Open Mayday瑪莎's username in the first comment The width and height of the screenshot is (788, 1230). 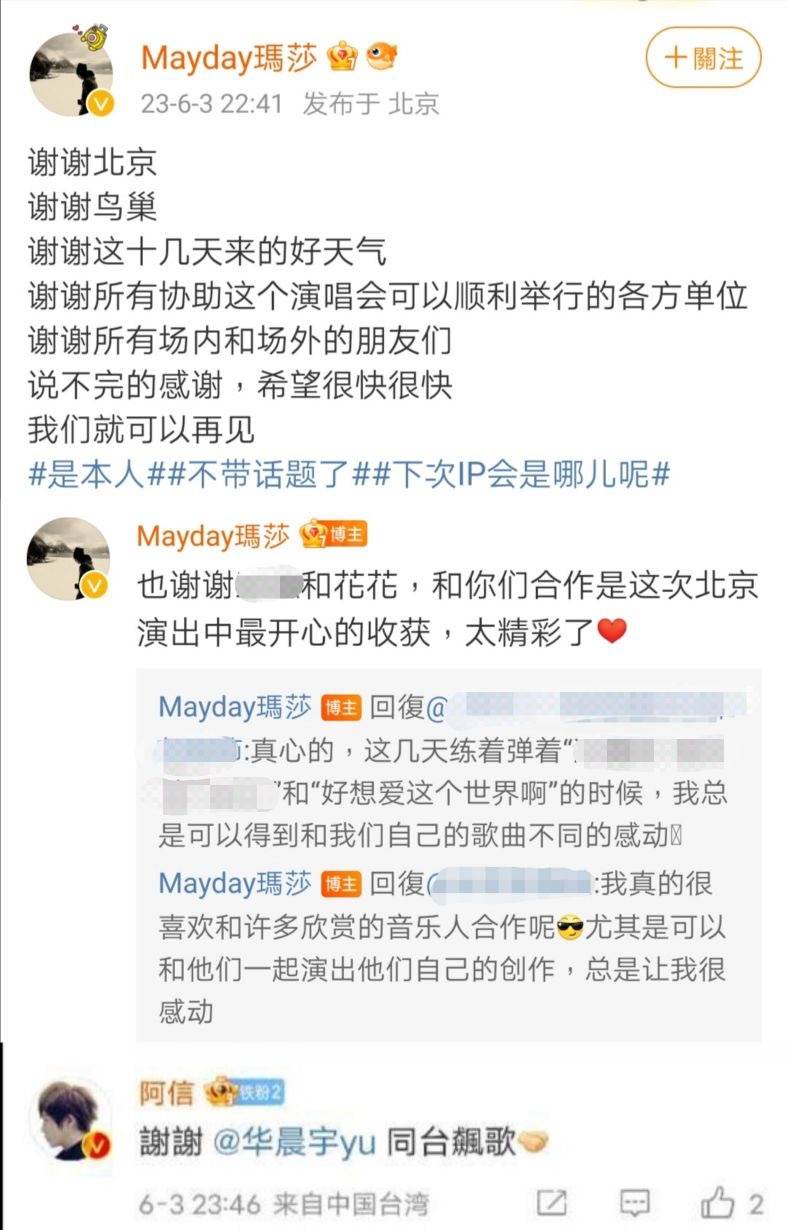pyautogui.click(x=213, y=536)
